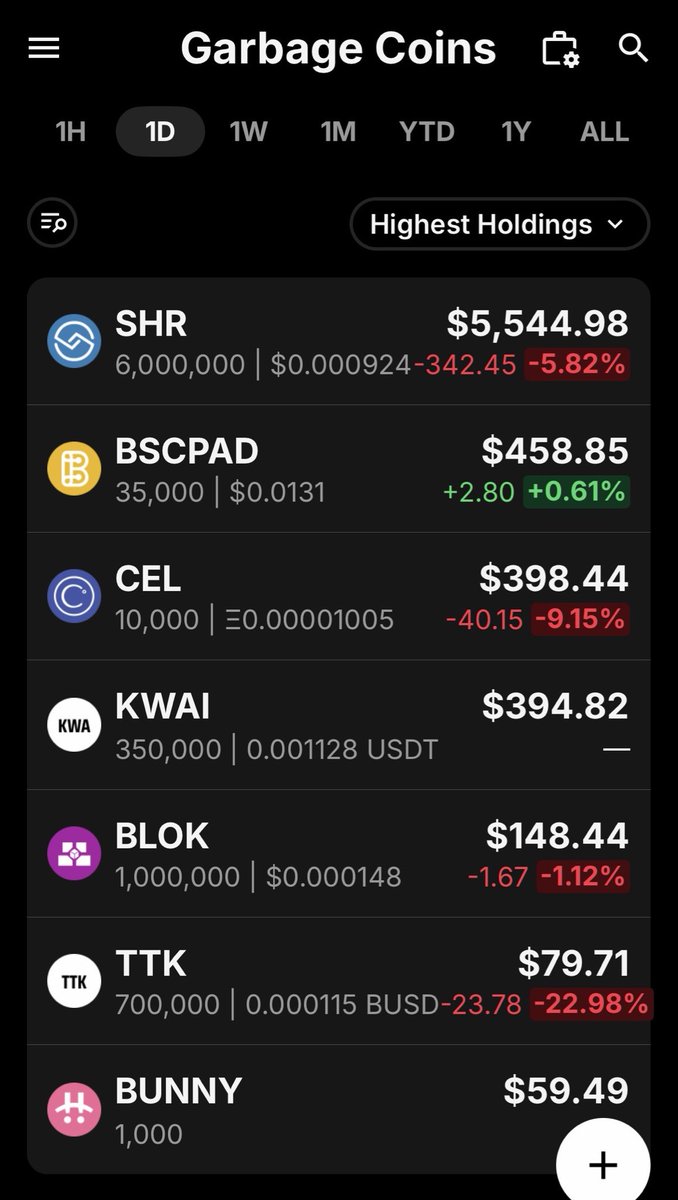Select the 1D timeframe
This screenshot has width=678, height=1200.
tap(160, 132)
